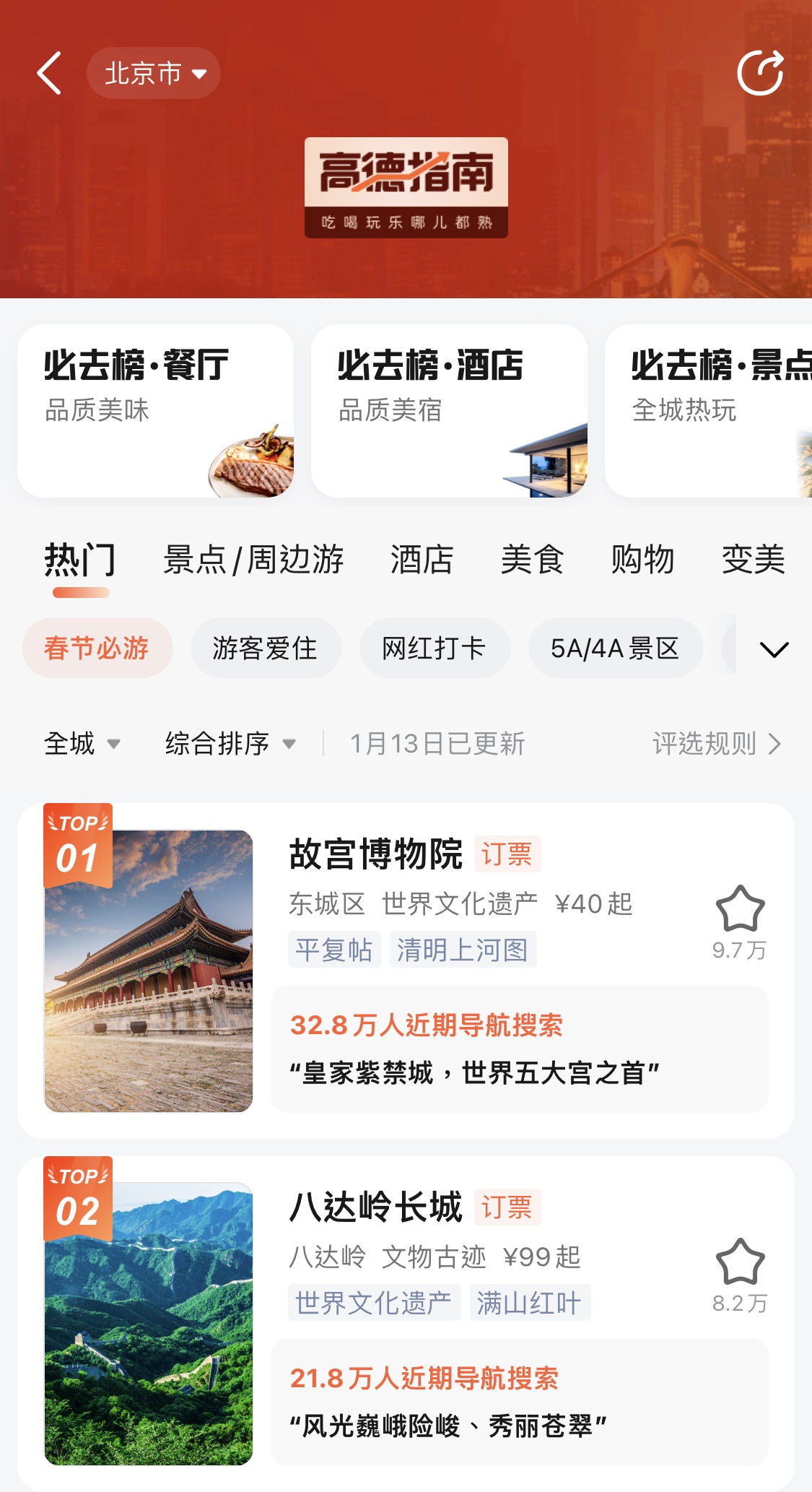
Task: Go back using the top-left arrow
Action: point(49,73)
